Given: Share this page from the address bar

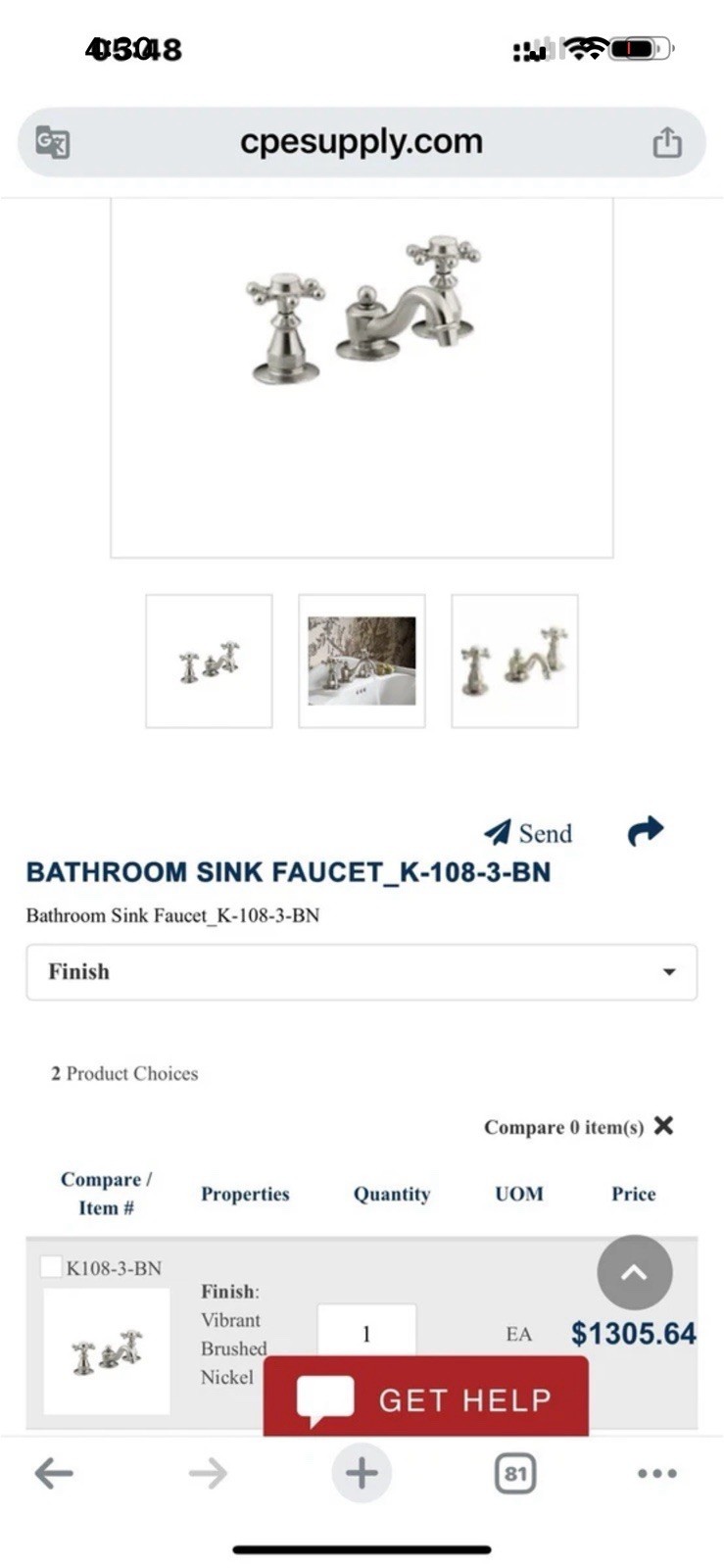Looking at the screenshot, I should tap(666, 142).
